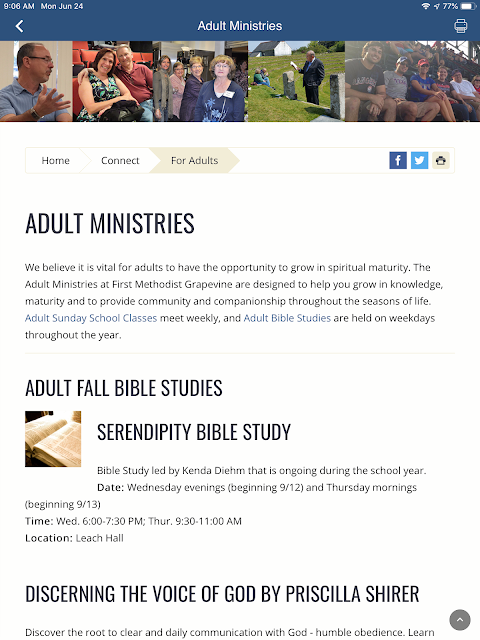Screen dimensions: 480x640
Task: Share the page on Facebook
Action: [398, 160]
